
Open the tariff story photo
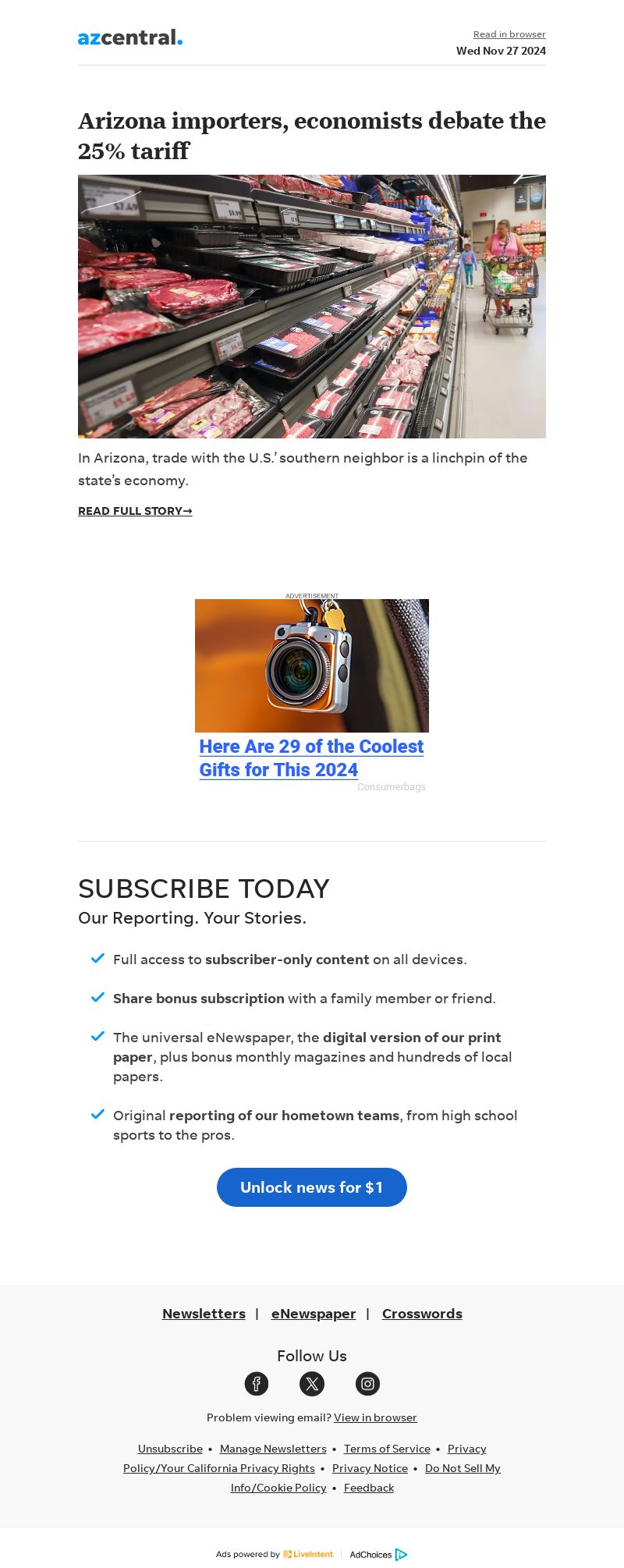pyautogui.click(x=312, y=306)
